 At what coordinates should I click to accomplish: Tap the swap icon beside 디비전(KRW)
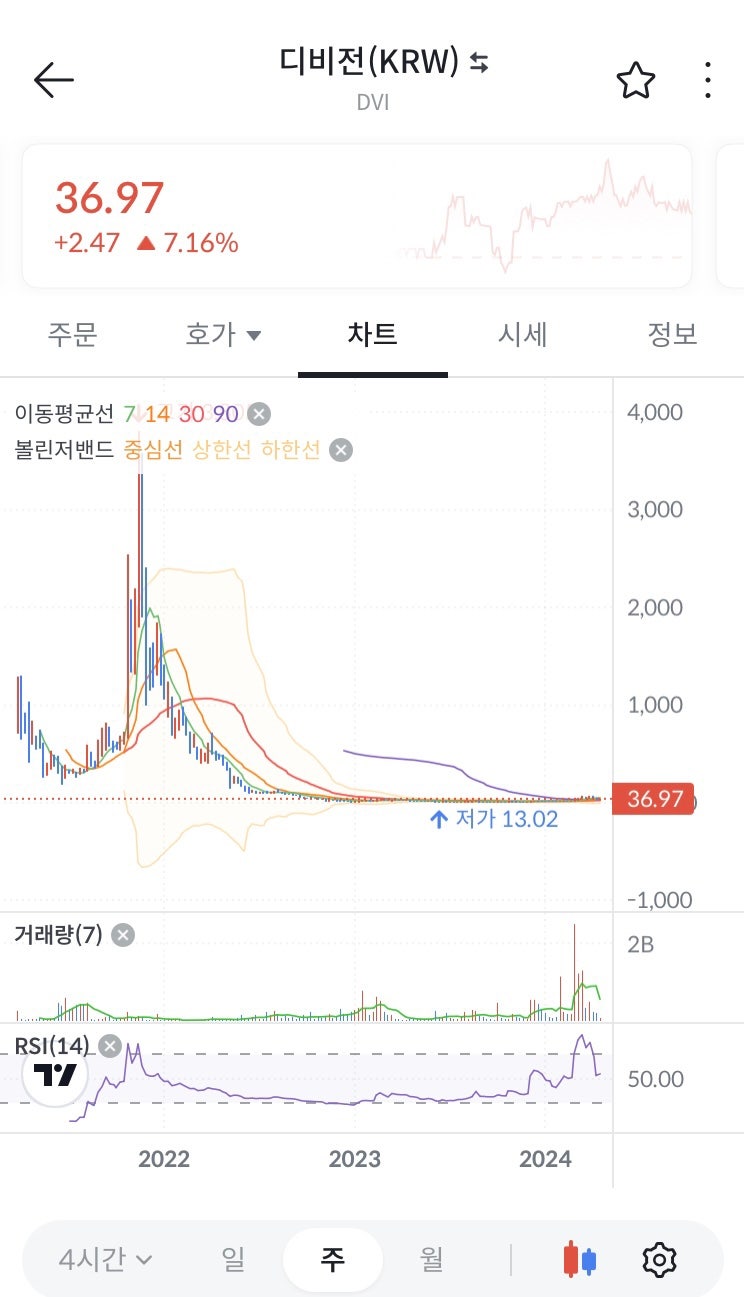pyautogui.click(x=478, y=63)
